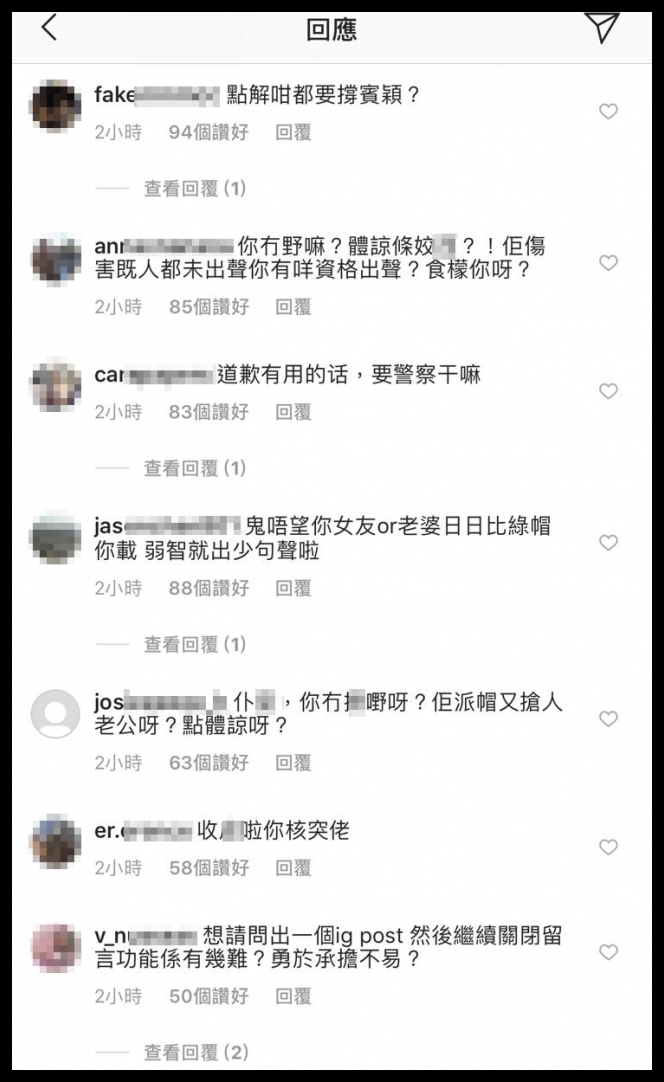Like the comment 道歉有用的话，要警察干嘛
This screenshot has width=664, height=1082.
click(x=608, y=392)
